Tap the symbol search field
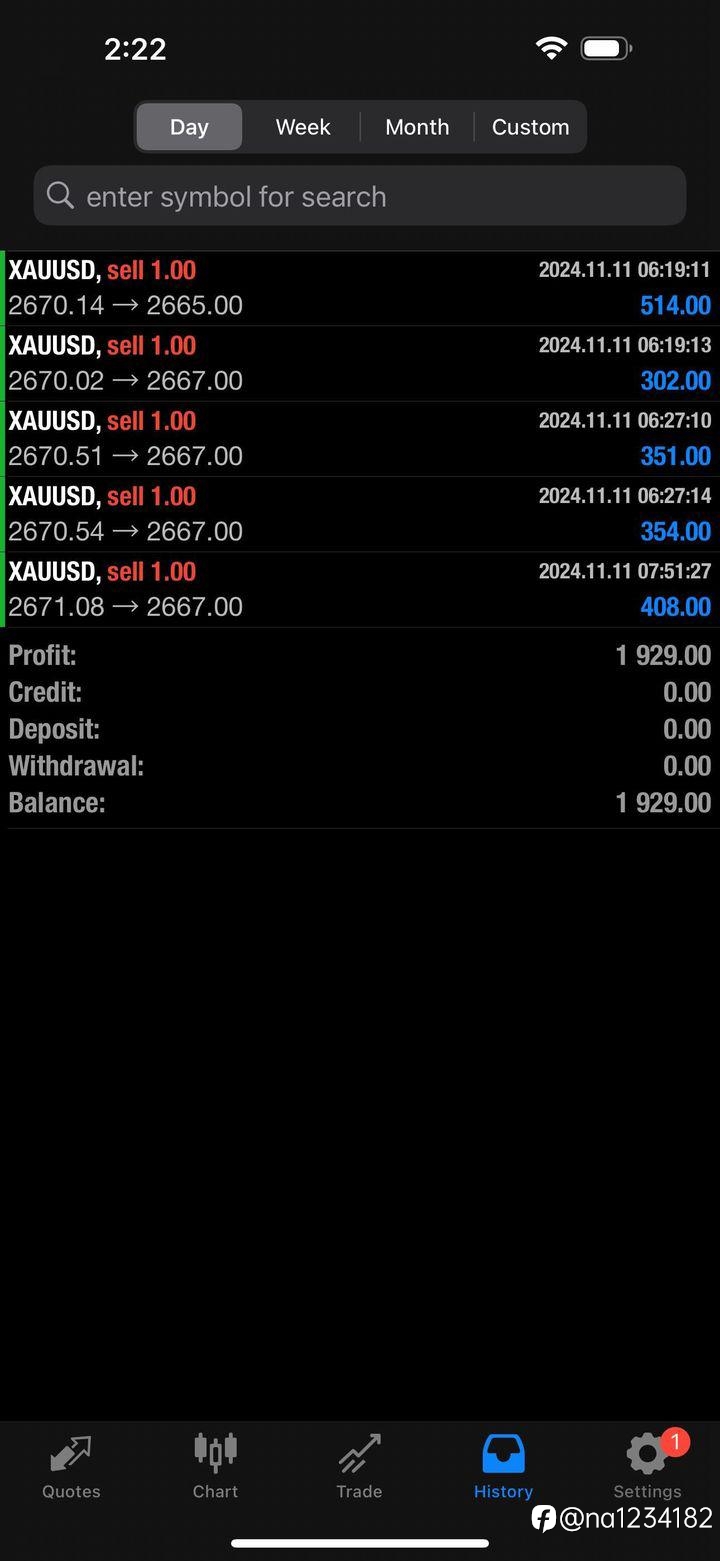 360,196
